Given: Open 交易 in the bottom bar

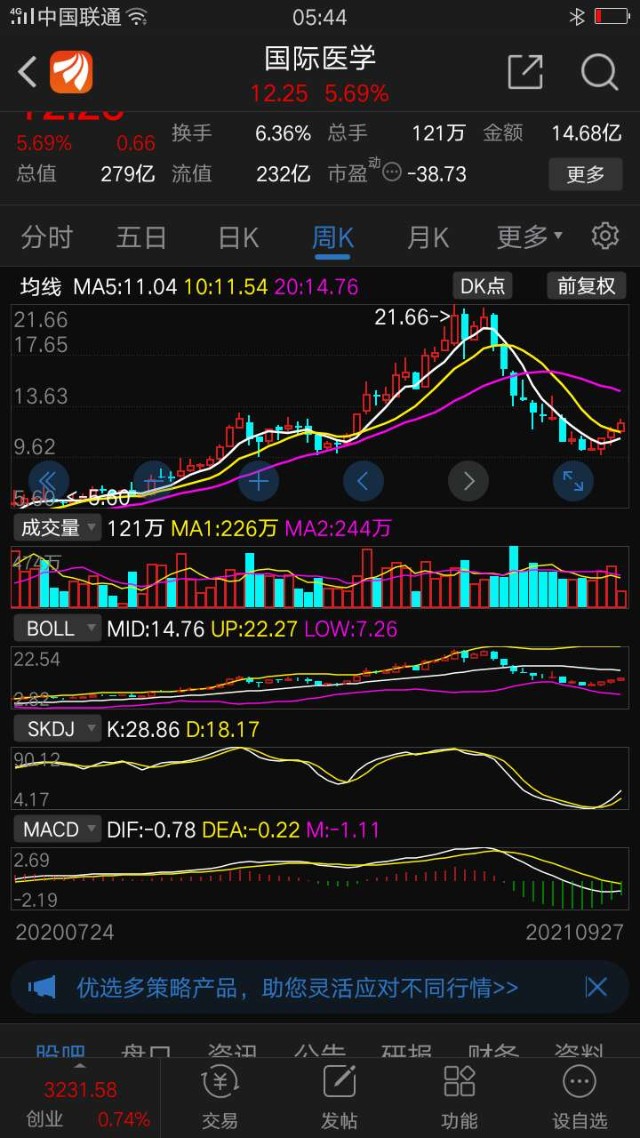Looking at the screenshot, I should (219, 1096).
